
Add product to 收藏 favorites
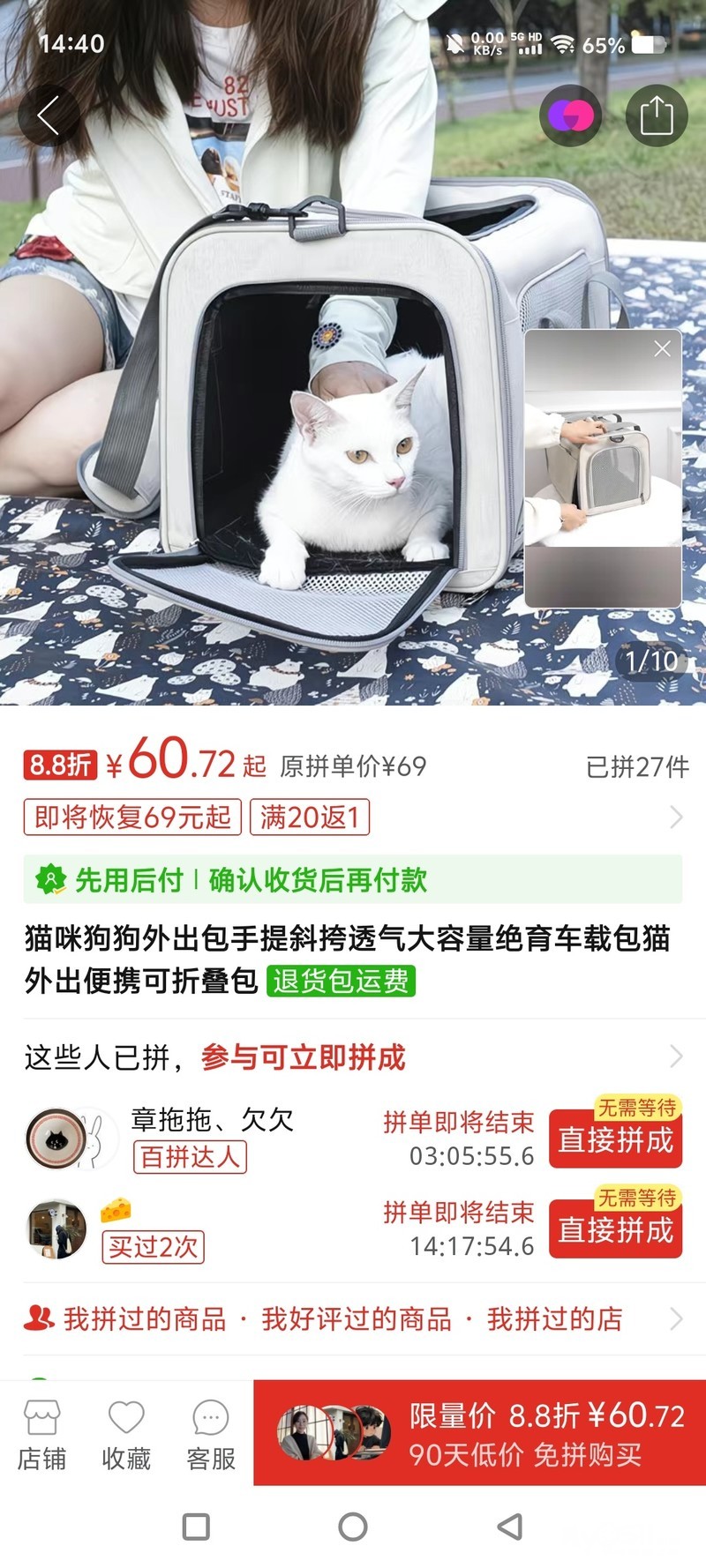point(126,1435)
